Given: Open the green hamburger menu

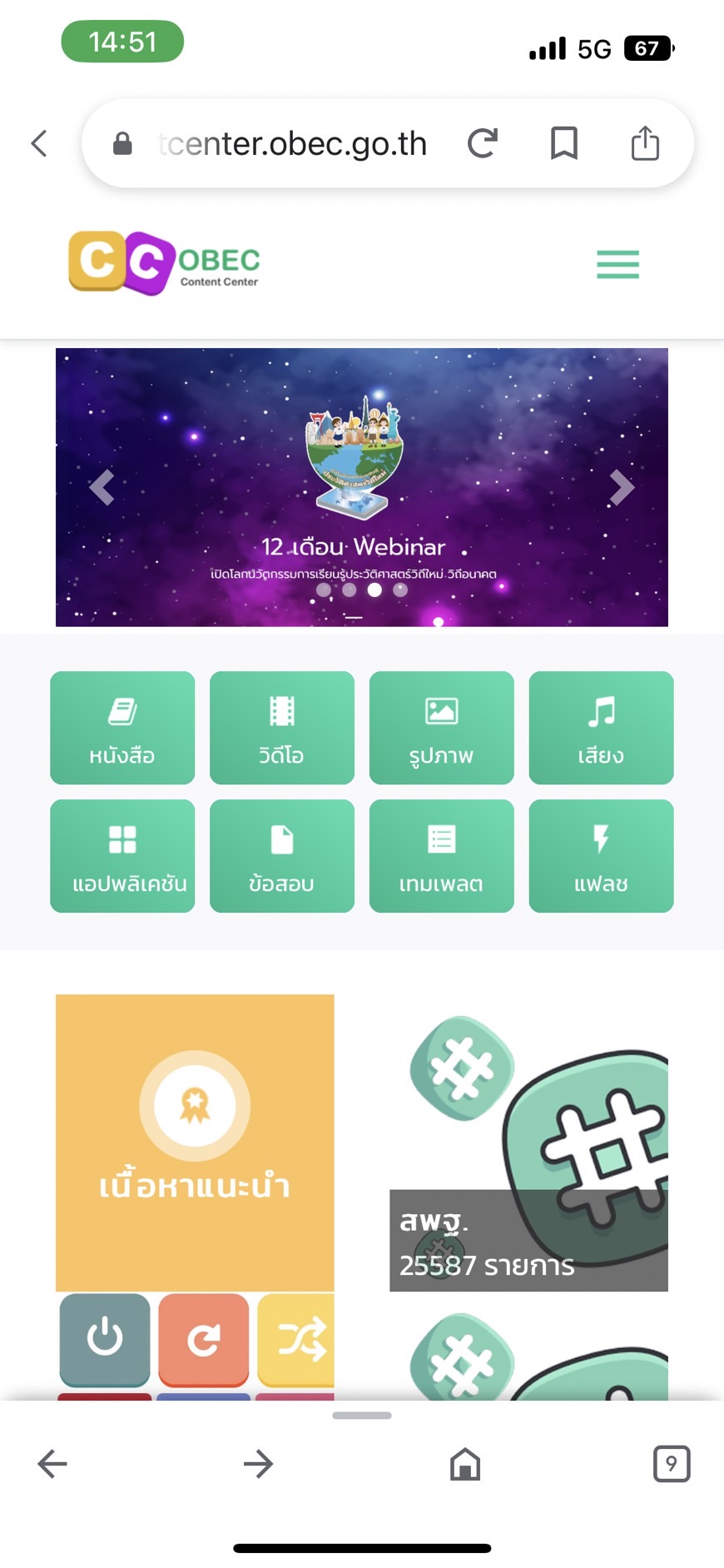Looking at the screenshot, I should click(617, 264).
